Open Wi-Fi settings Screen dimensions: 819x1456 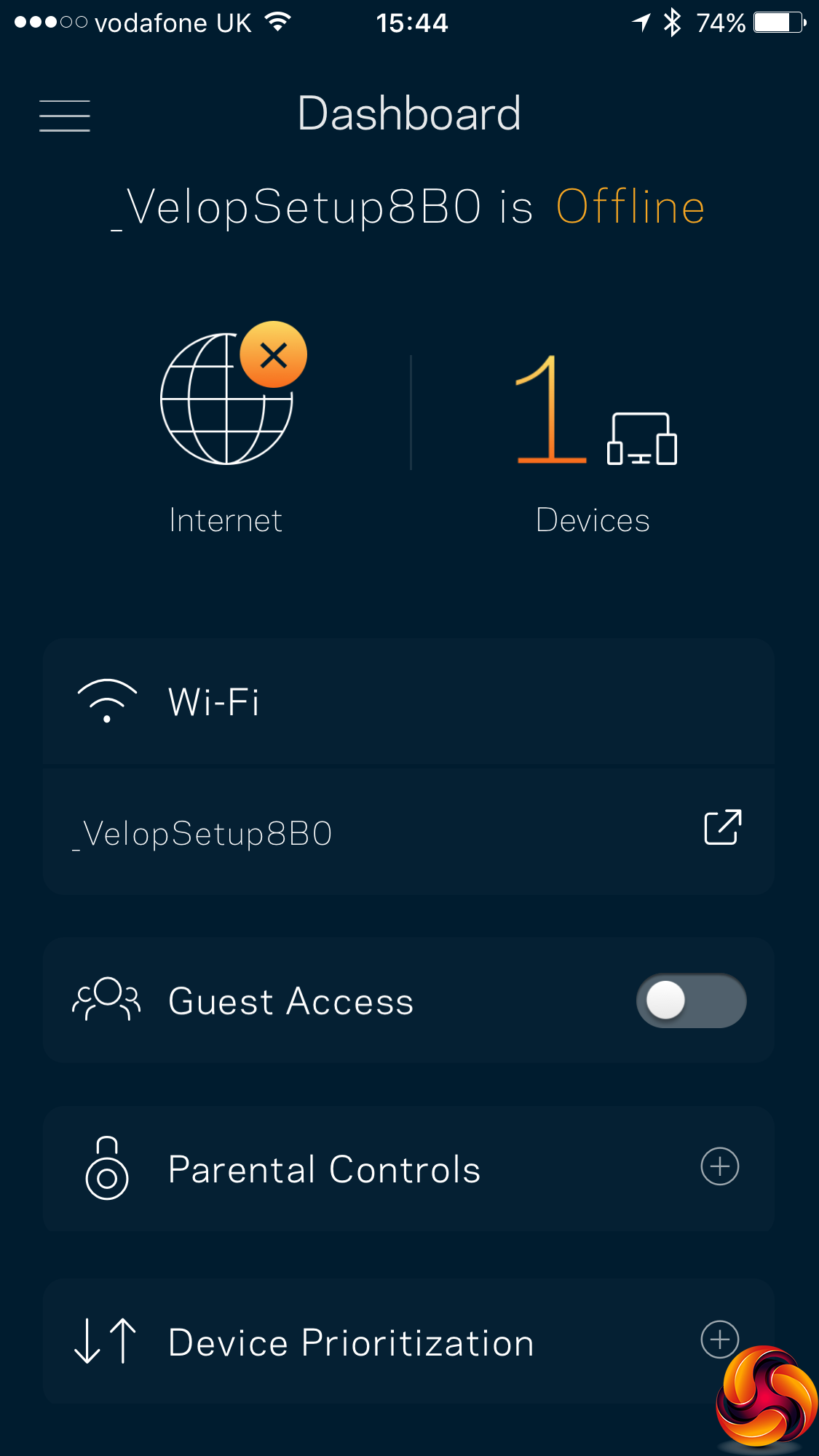pyautogui.click(x=214, y=702)
